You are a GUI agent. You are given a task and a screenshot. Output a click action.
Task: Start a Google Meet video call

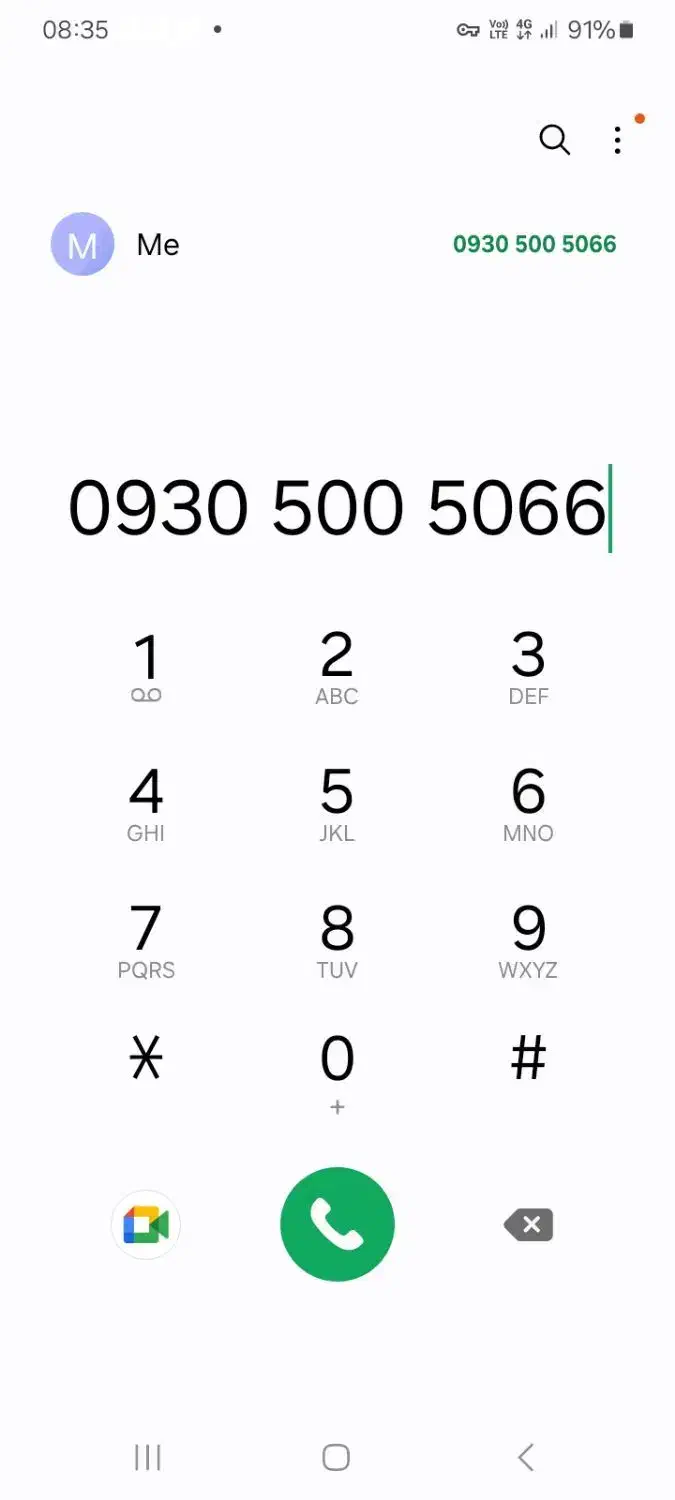pos(146,1225)
